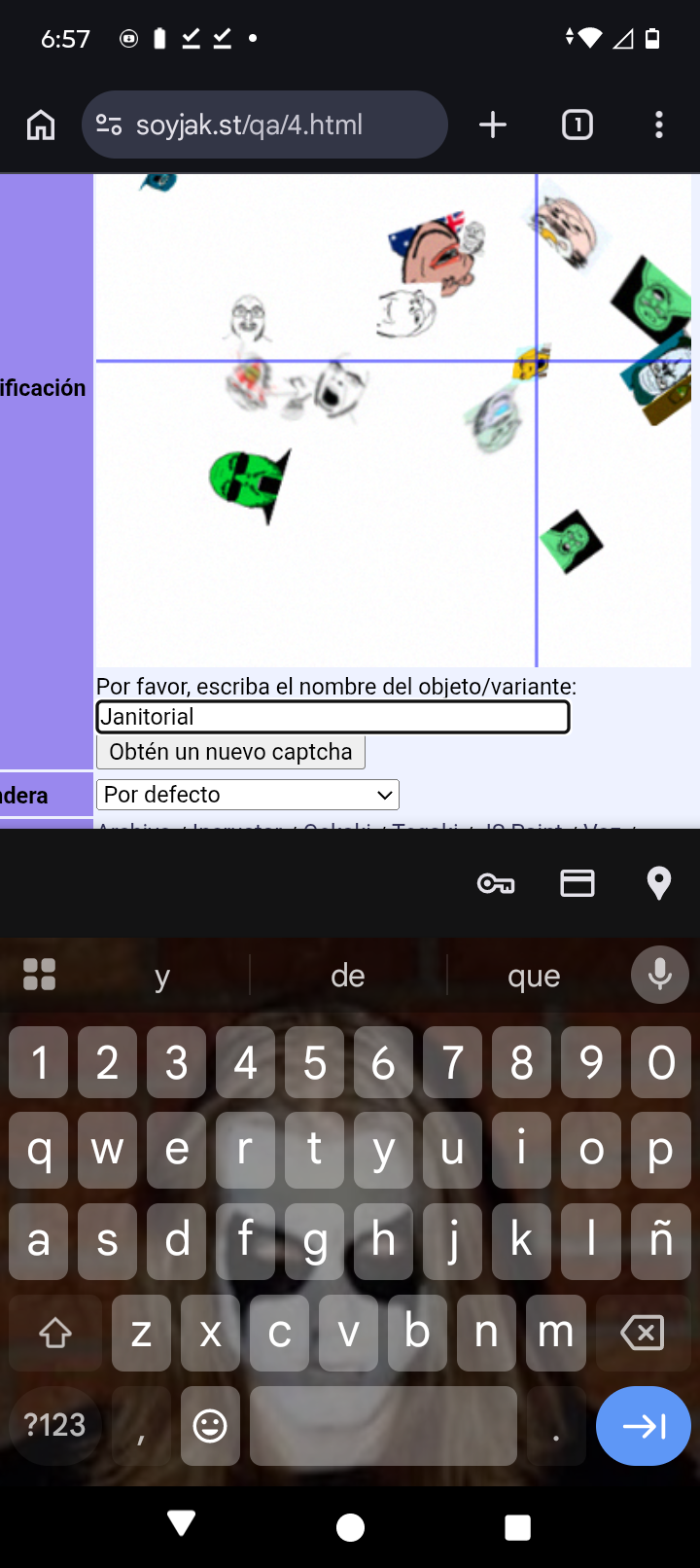
Task: Tap 'Obtén un nuevo captcha' button
Action: click(230, 752)
